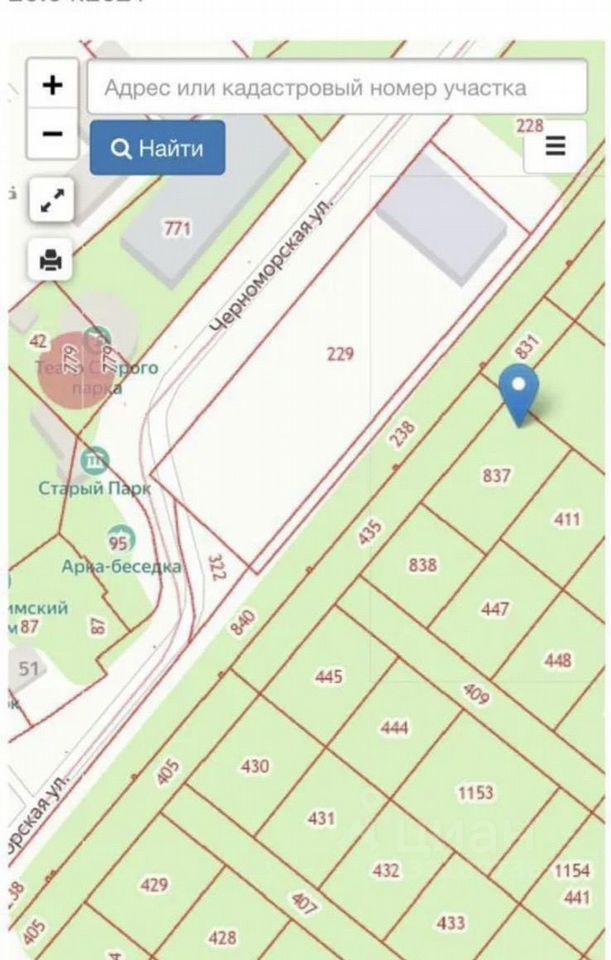Screen dimensions: 611x960
Task: Print the current map view
Action: coord(51,262)
